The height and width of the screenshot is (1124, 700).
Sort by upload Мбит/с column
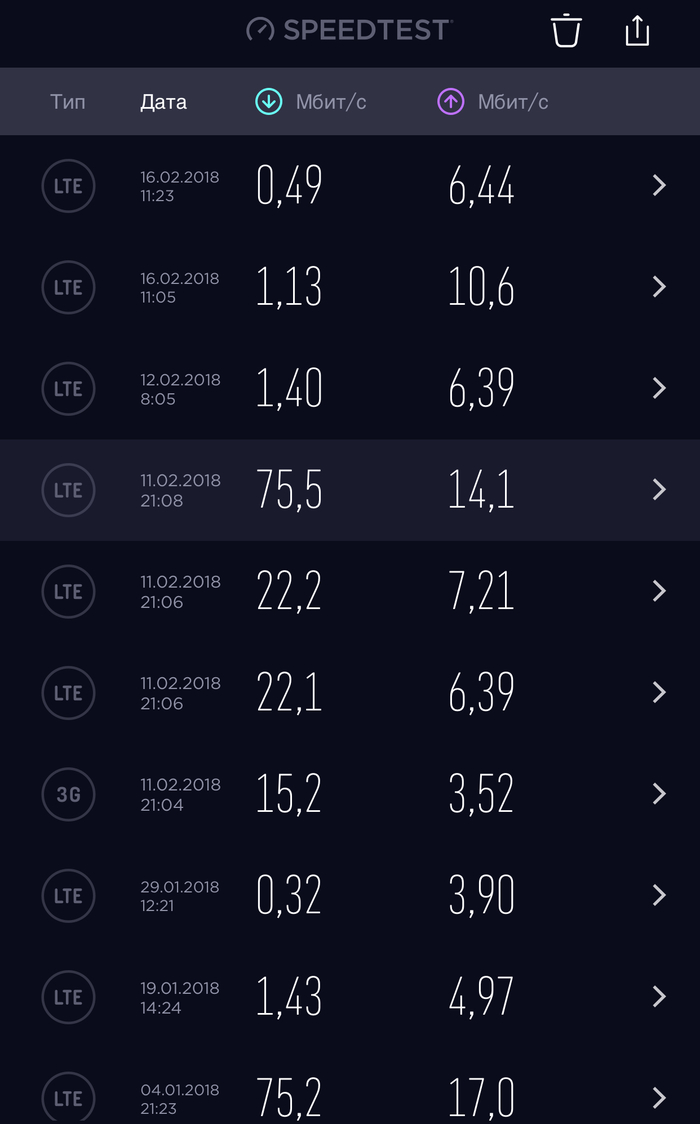[493, 102]
